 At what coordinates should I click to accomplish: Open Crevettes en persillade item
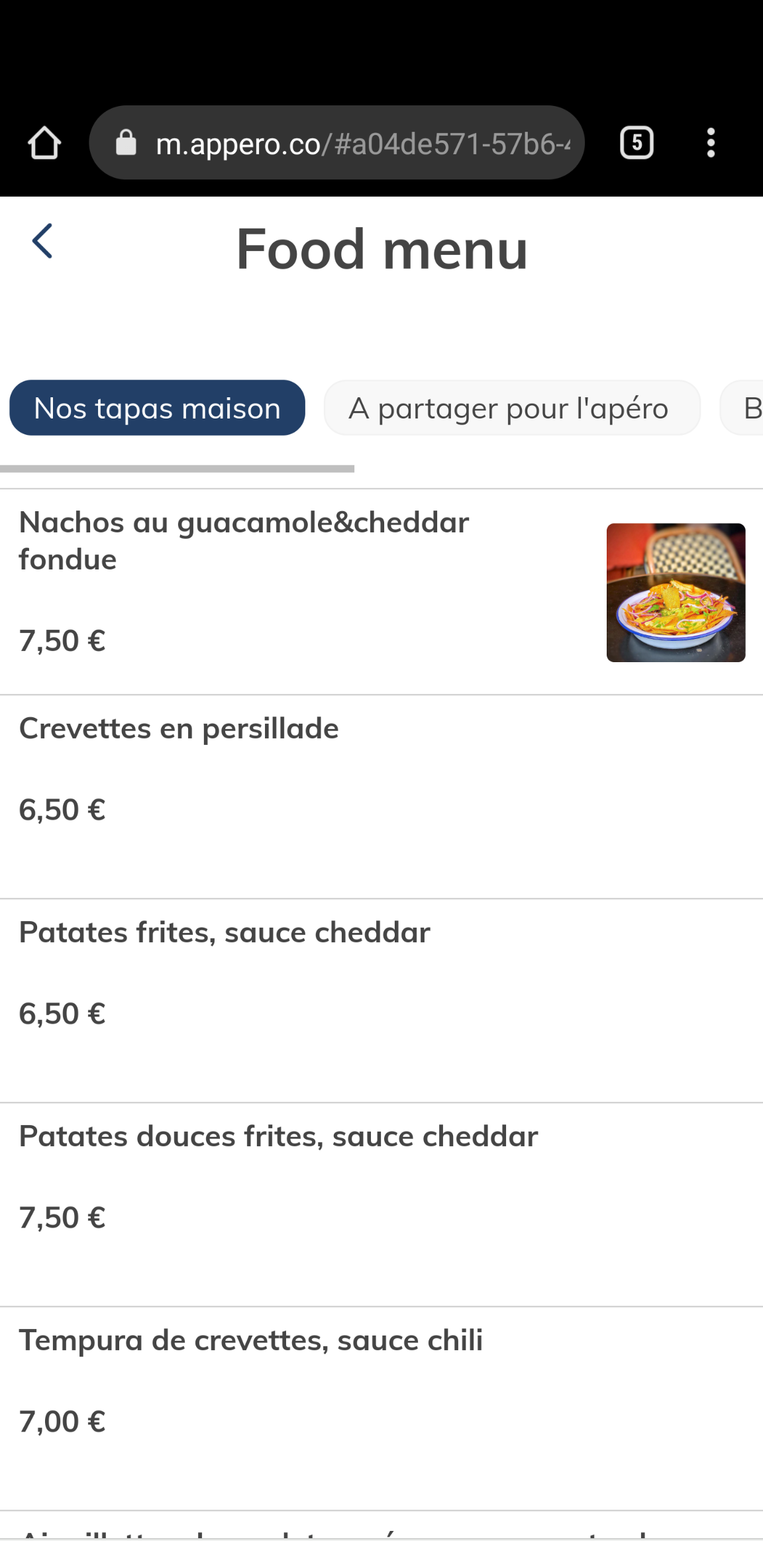[179, 729]
